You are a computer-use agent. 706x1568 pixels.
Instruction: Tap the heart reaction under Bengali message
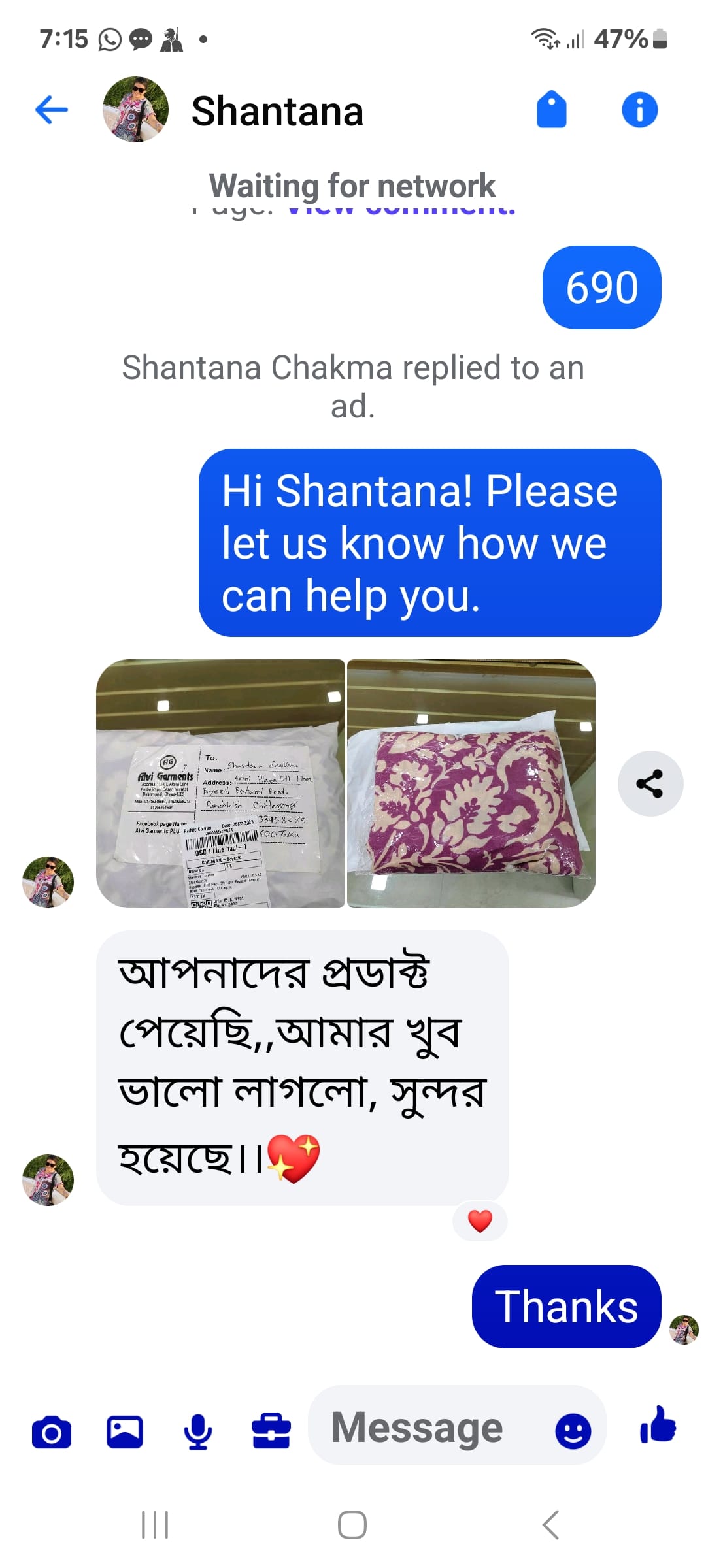[x=480, y=1220]
